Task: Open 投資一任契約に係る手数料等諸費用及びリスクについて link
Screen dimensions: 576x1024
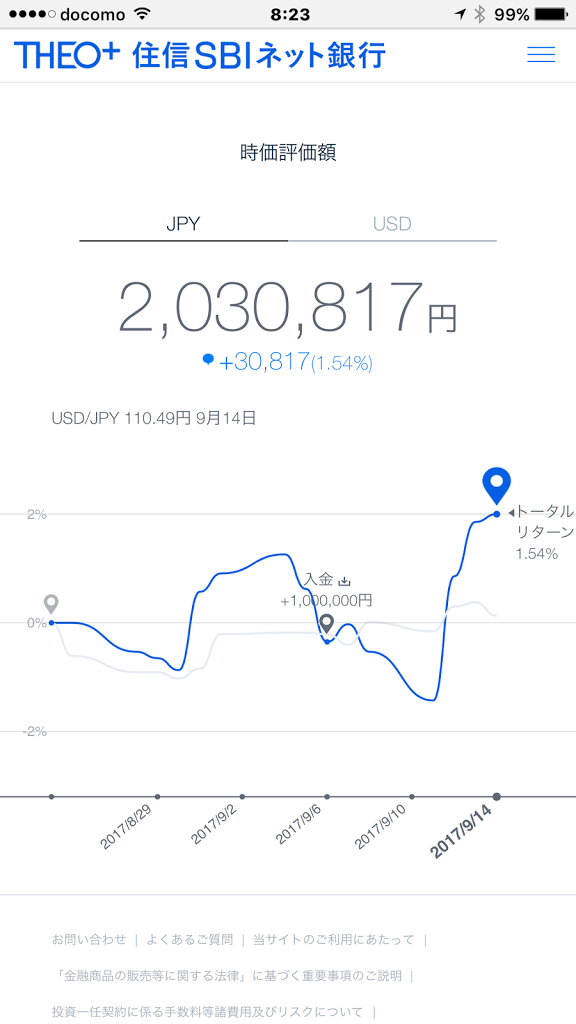Action: tap(208, 1012)
